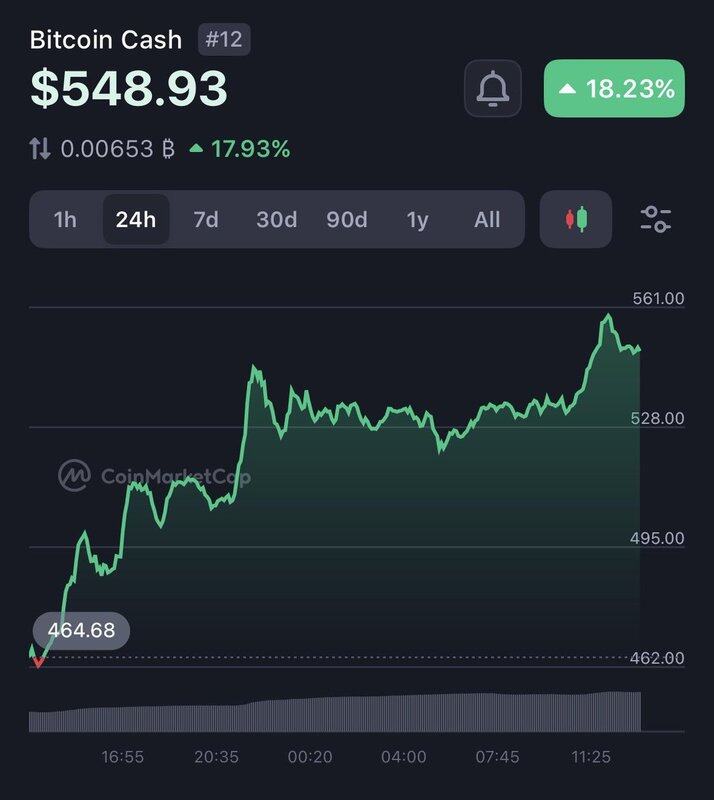Tap the 18.23% change button
The image size is (714, 800).
[614, 89]
